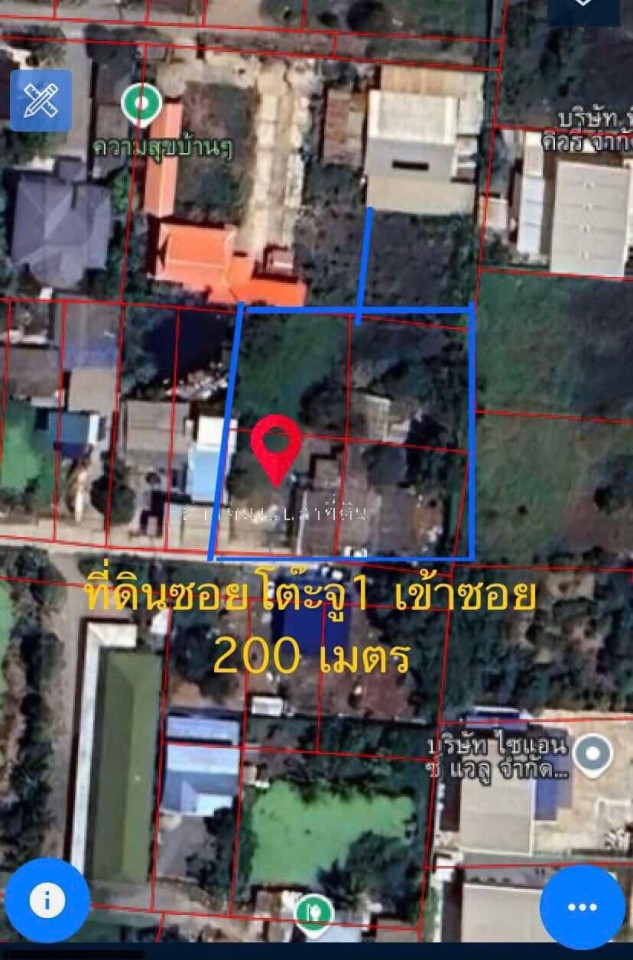633x960 pixels.
Task: Tap the blue info button
Action: pyautogui.click(x=46, y=900)
